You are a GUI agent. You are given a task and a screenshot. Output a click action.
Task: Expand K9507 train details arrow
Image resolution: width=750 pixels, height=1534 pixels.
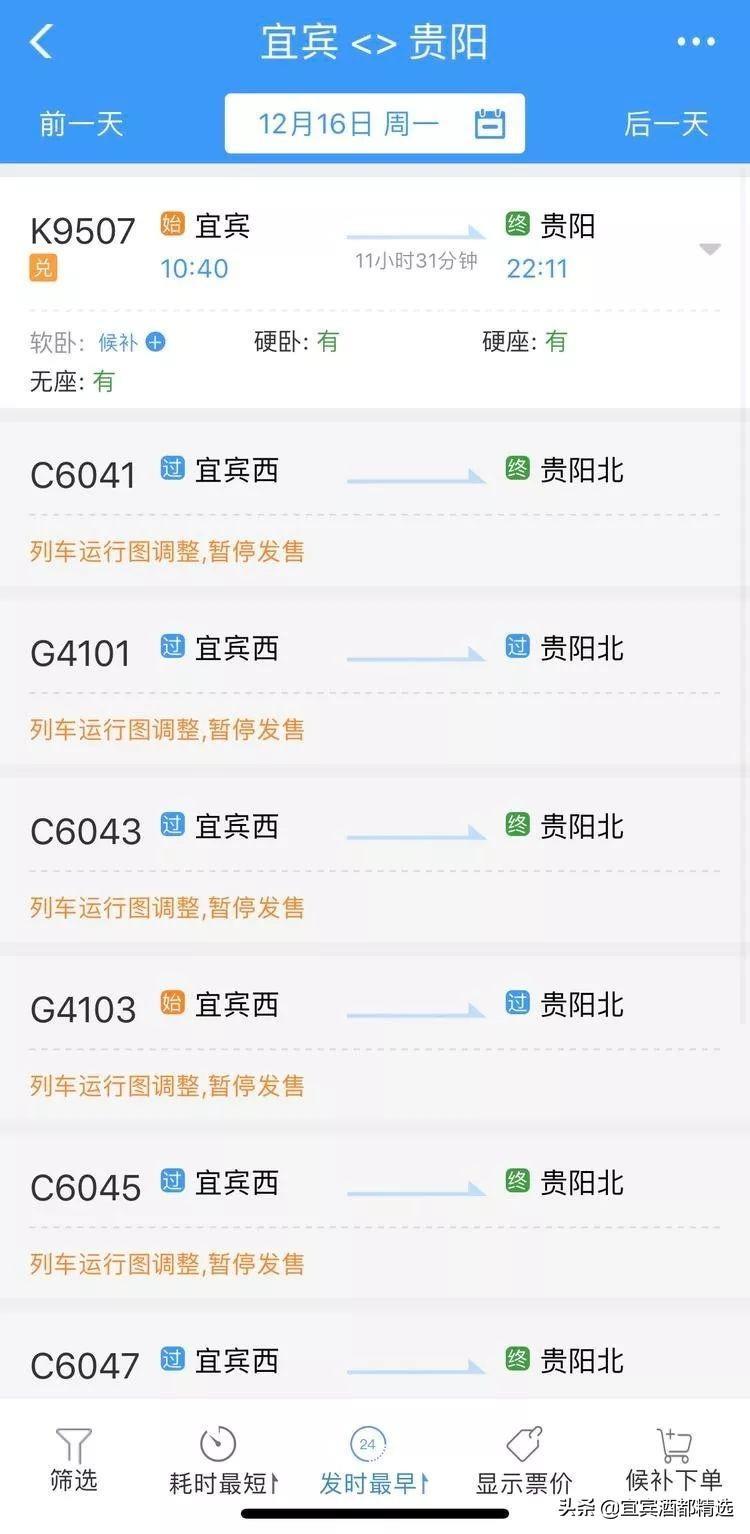(709, 249)
